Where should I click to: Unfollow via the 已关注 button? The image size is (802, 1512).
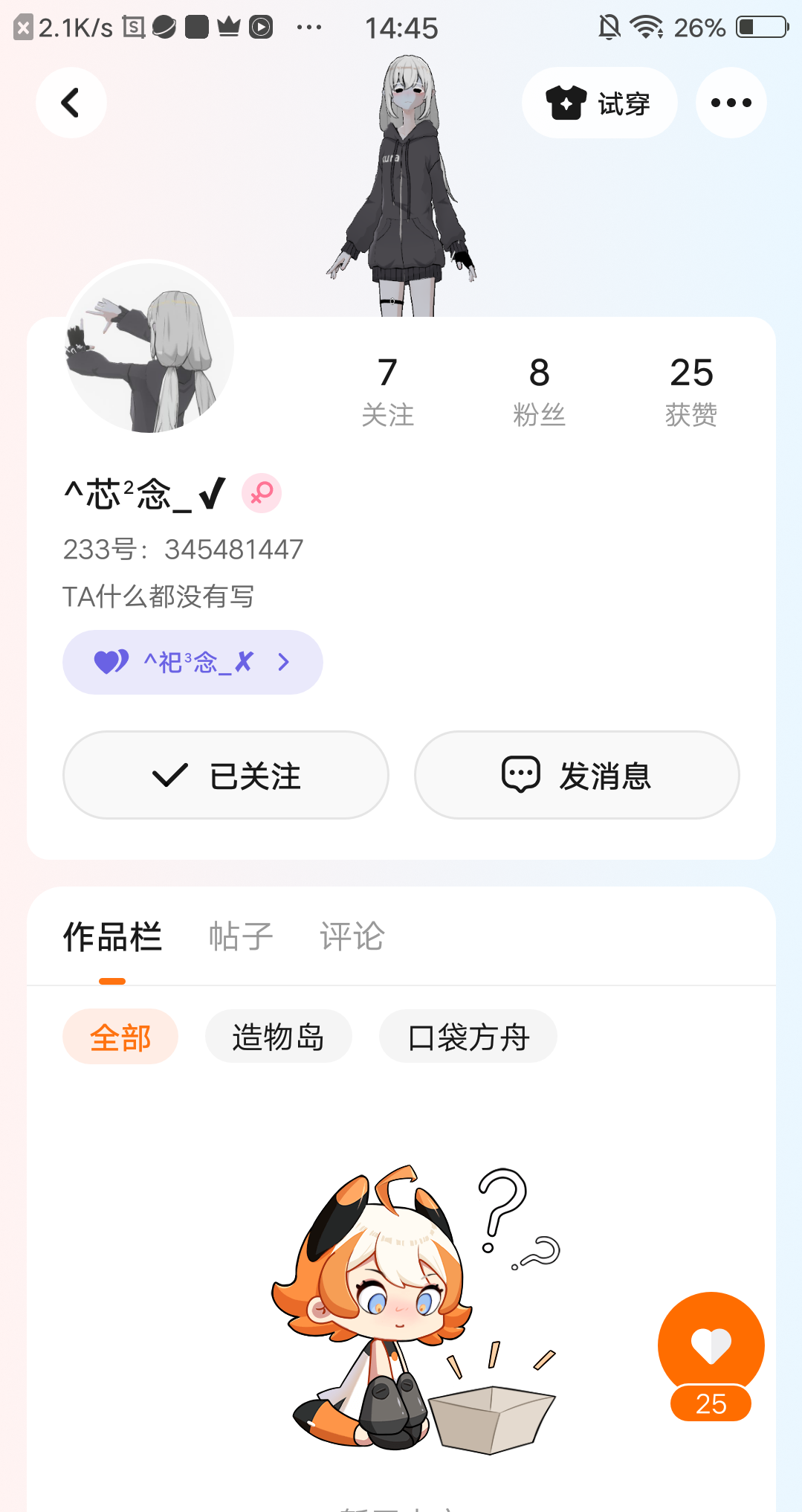pos(226,775)
